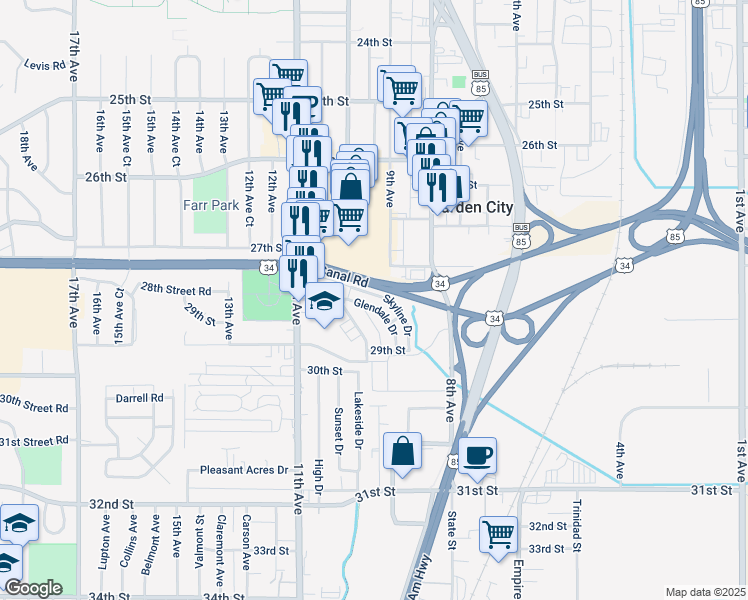
Task: Tap the restaurant marker nearest Garden City label
Action: [x=438, y=186]
